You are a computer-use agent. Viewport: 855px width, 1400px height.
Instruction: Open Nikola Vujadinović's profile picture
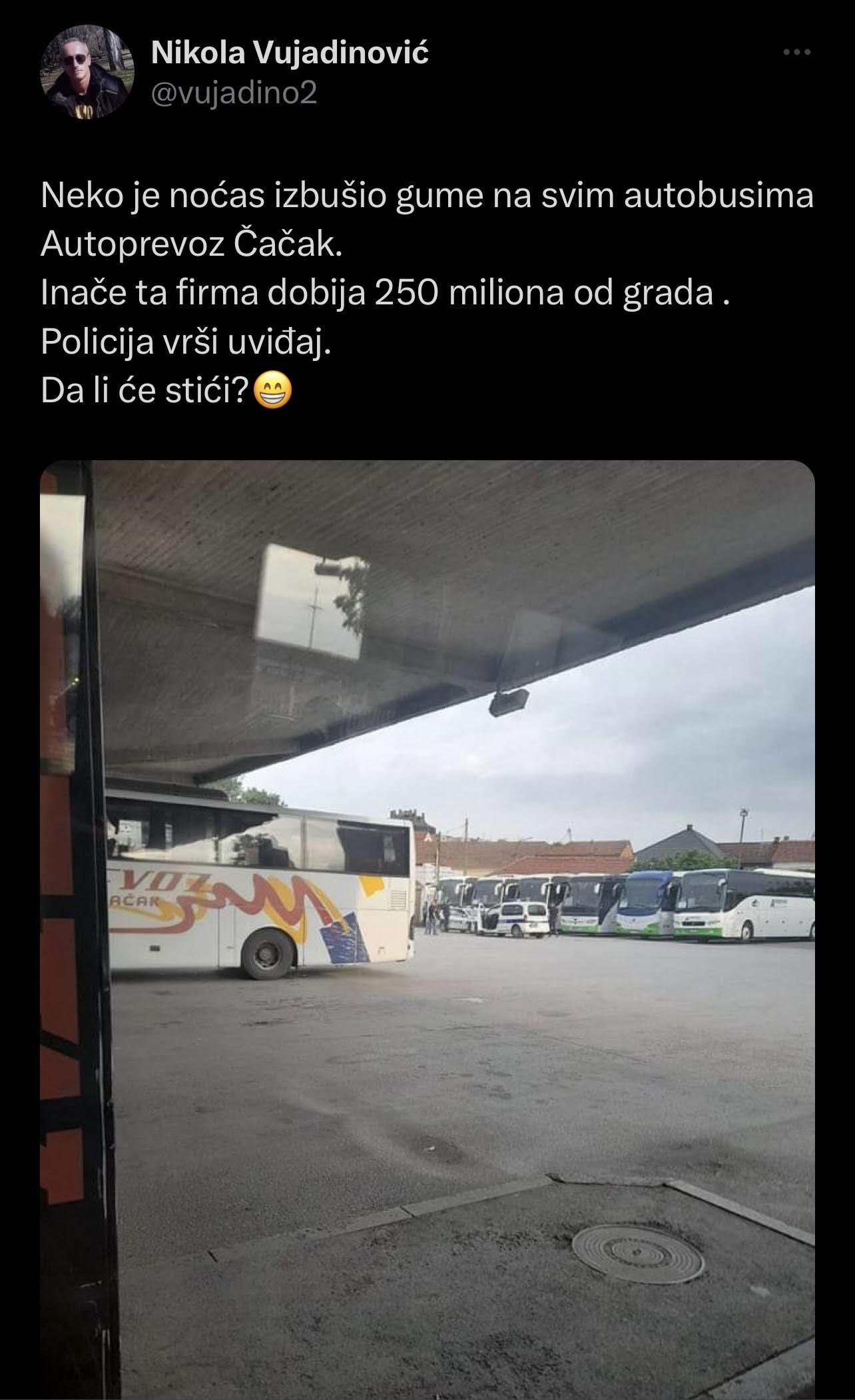pos(87,72)
